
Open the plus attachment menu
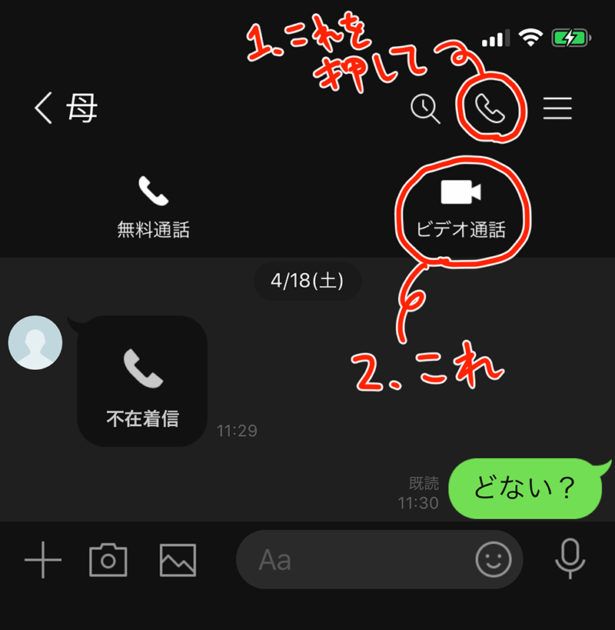coord(43,561)
